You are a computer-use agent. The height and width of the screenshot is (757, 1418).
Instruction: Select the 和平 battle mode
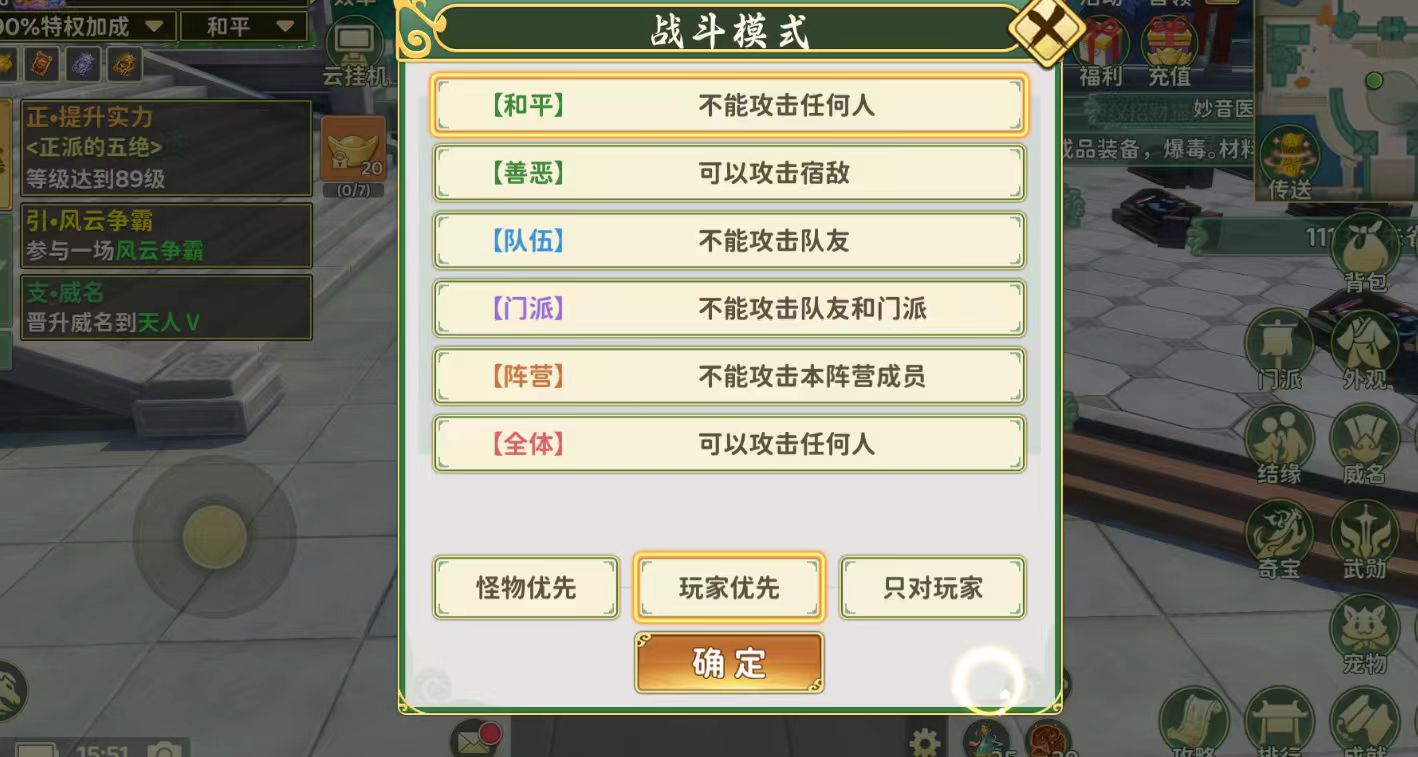(729, 105)
